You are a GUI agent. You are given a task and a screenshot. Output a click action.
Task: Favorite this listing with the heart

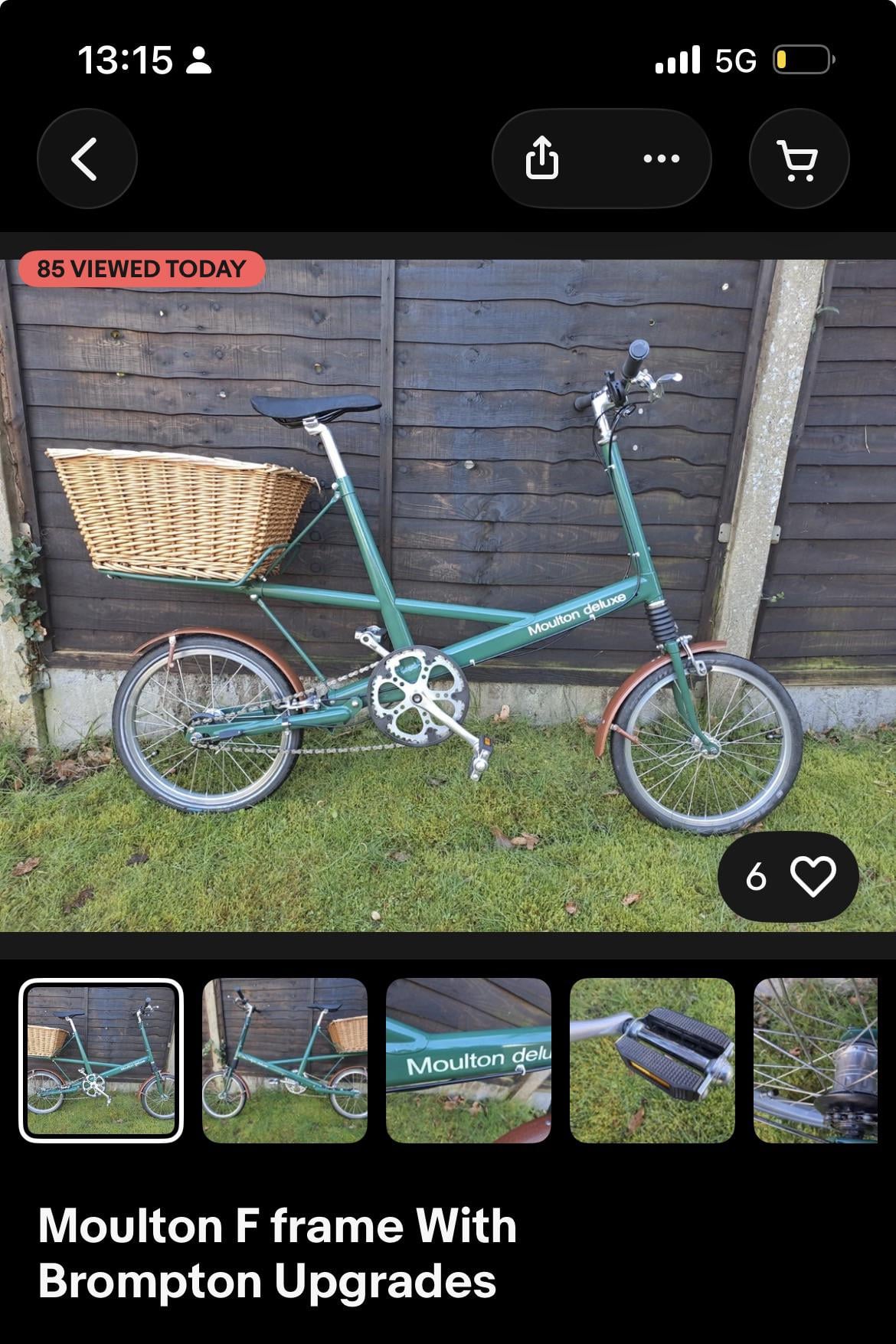(813, 877)
